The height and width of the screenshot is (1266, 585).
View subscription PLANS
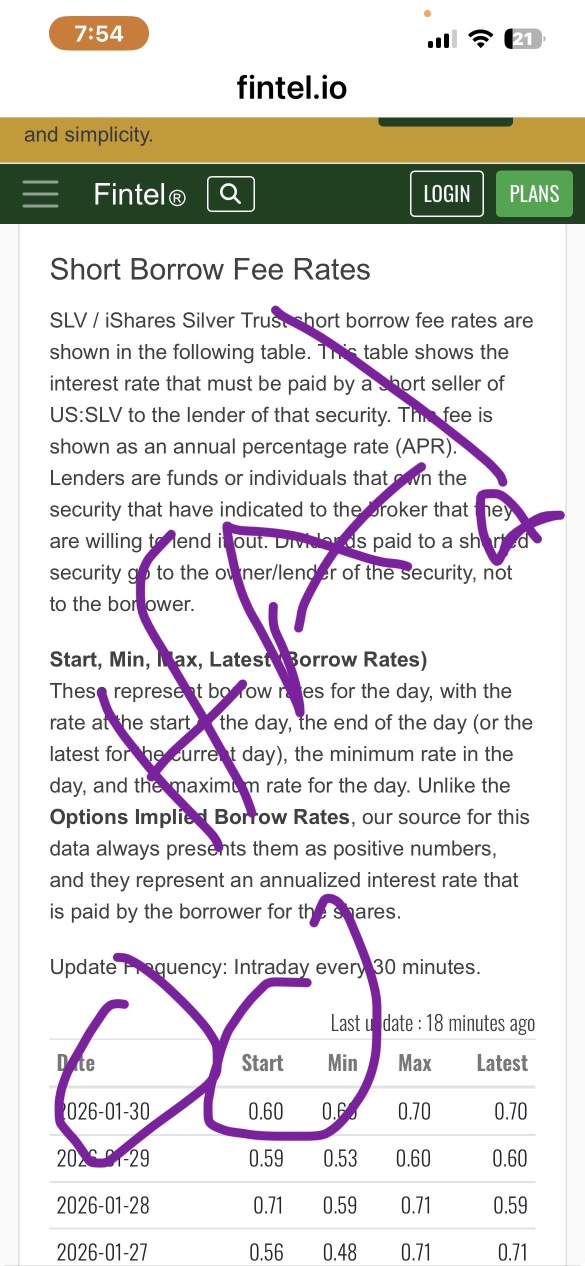click(534, 194)
